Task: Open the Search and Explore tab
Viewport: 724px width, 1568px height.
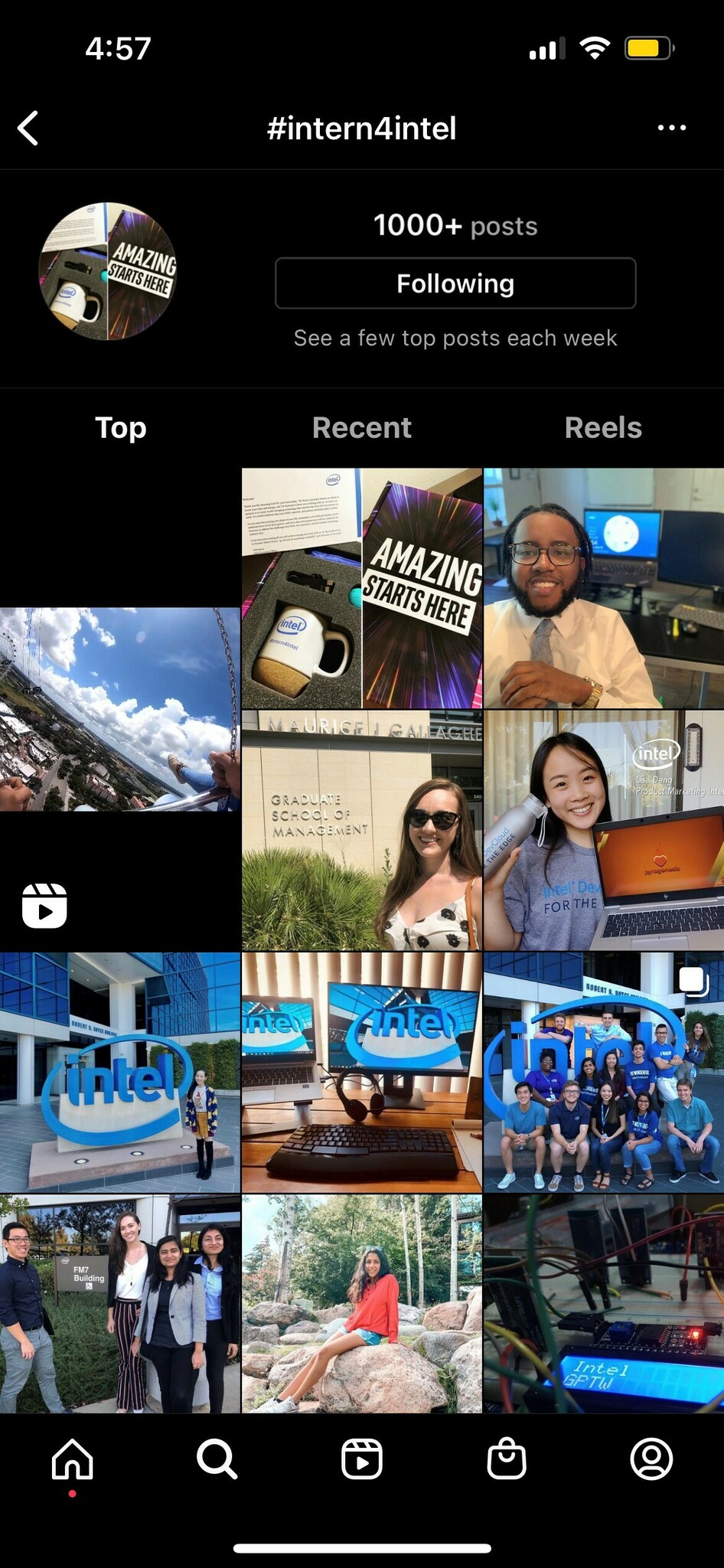Action: [x=217, y=1459]
